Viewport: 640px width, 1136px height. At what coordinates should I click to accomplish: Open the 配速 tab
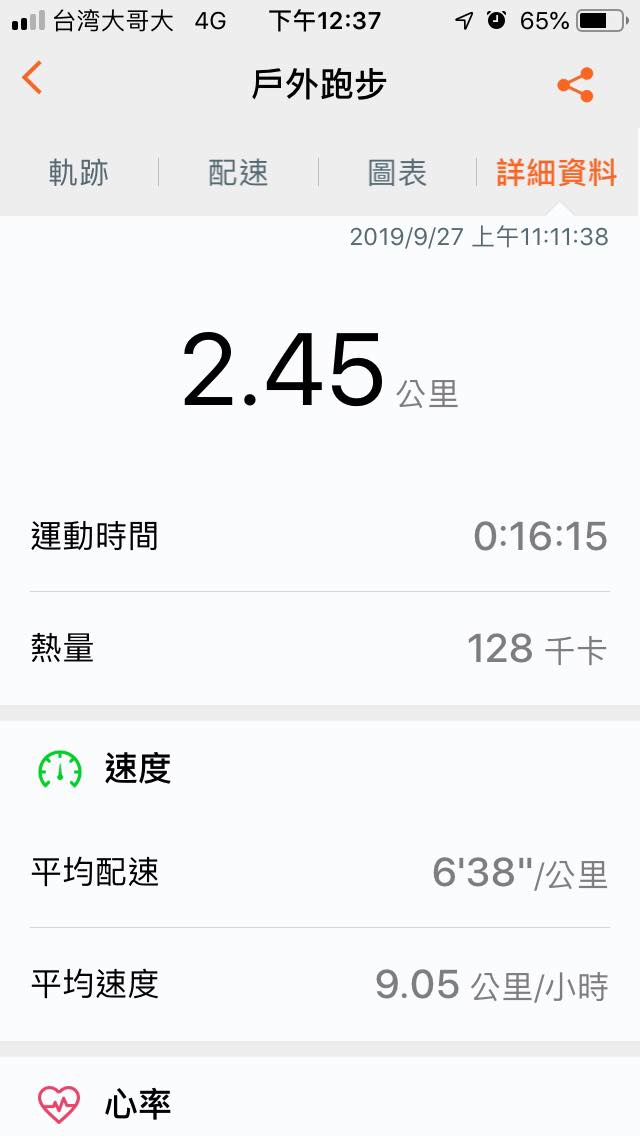pos(238,173)
